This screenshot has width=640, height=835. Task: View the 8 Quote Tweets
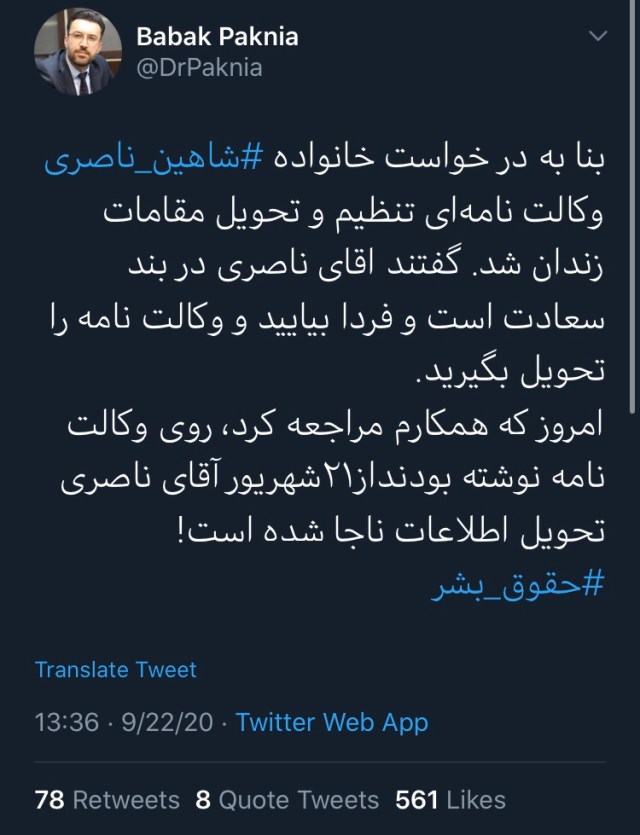287,800
